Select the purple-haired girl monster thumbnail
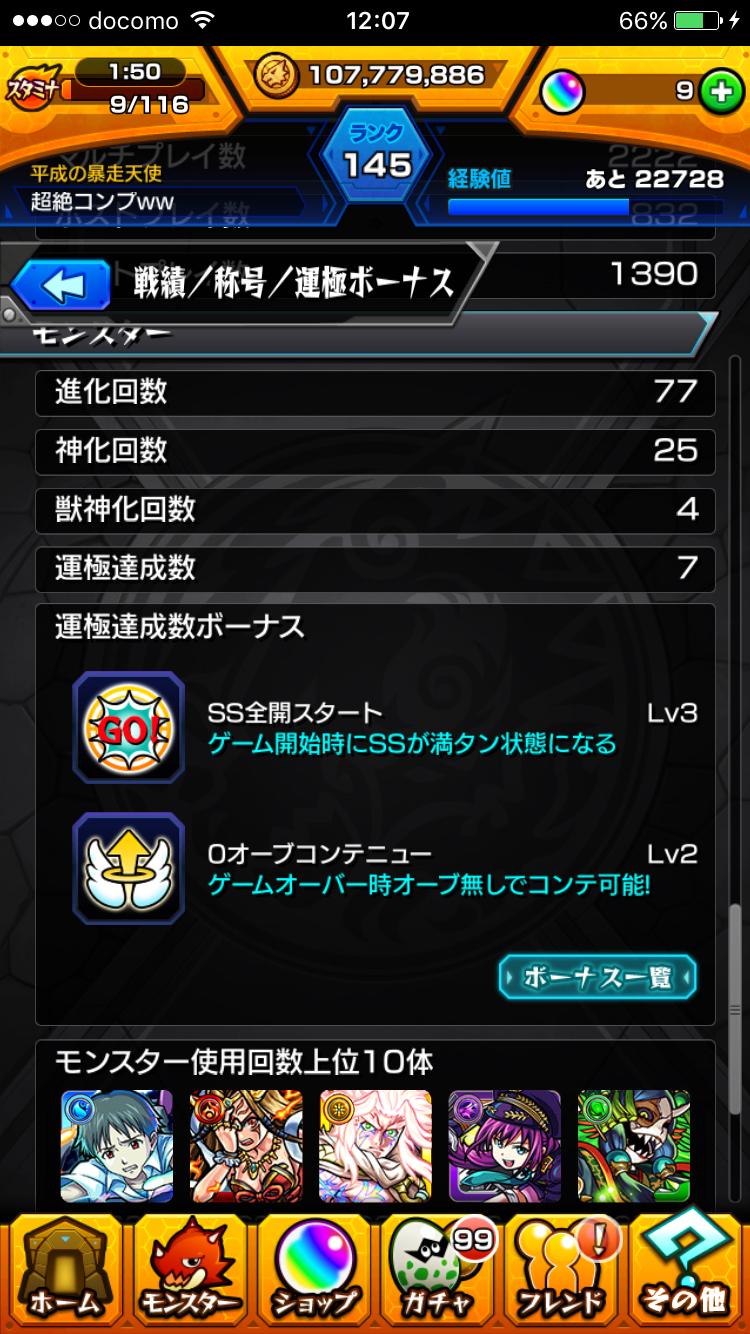The width and height of the screenshot is (750, 1334). [x=505, y=1146]
